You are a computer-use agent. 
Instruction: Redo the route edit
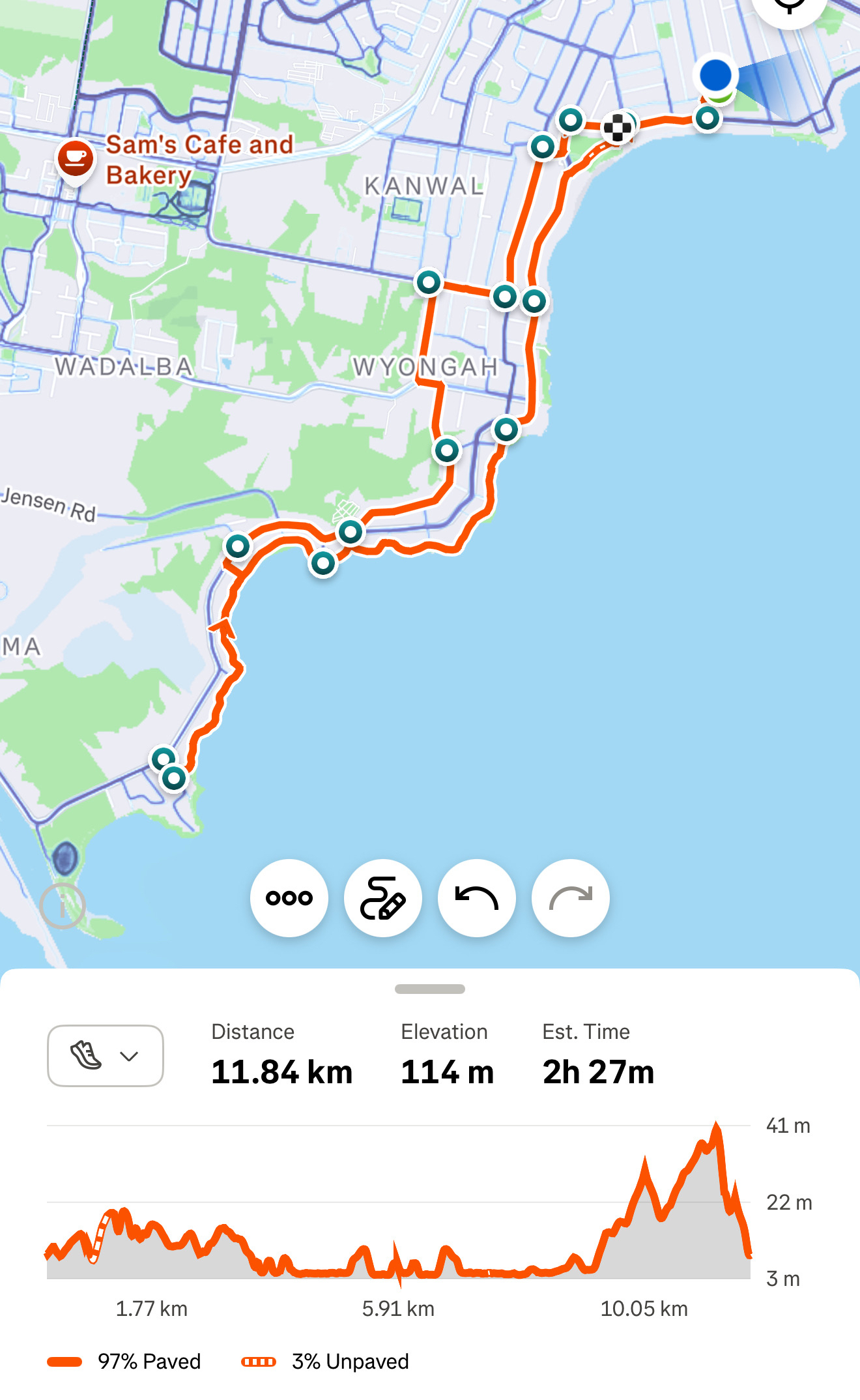pos(571,897)
